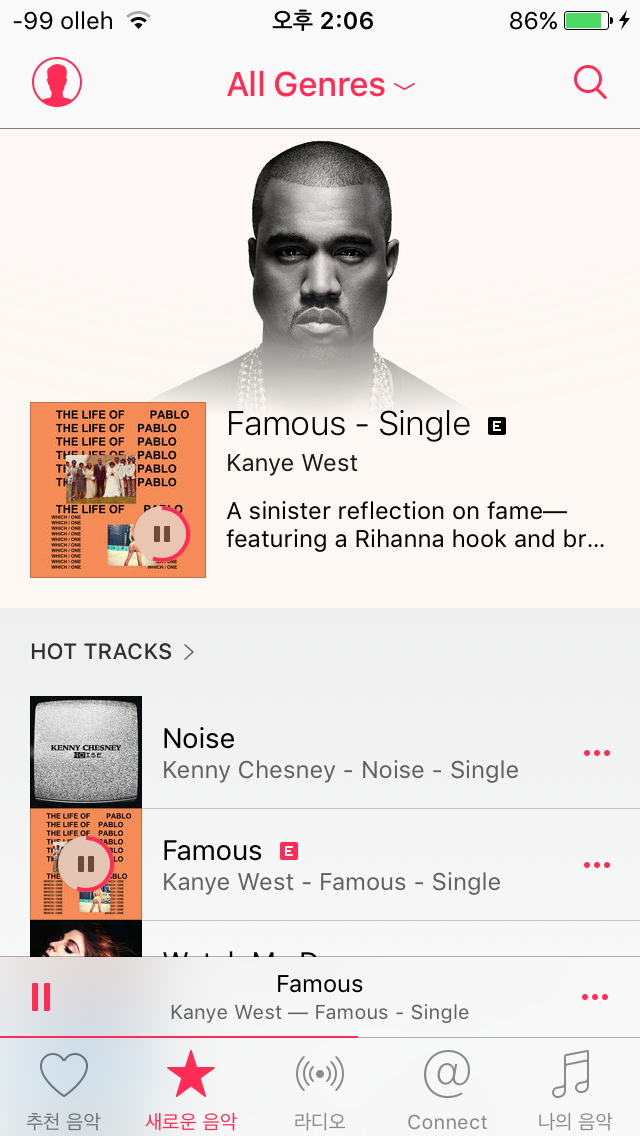Open the Hot Tracks list
Image resolution: width=640 pixels, height=1136 pixels.
point(112,652)
